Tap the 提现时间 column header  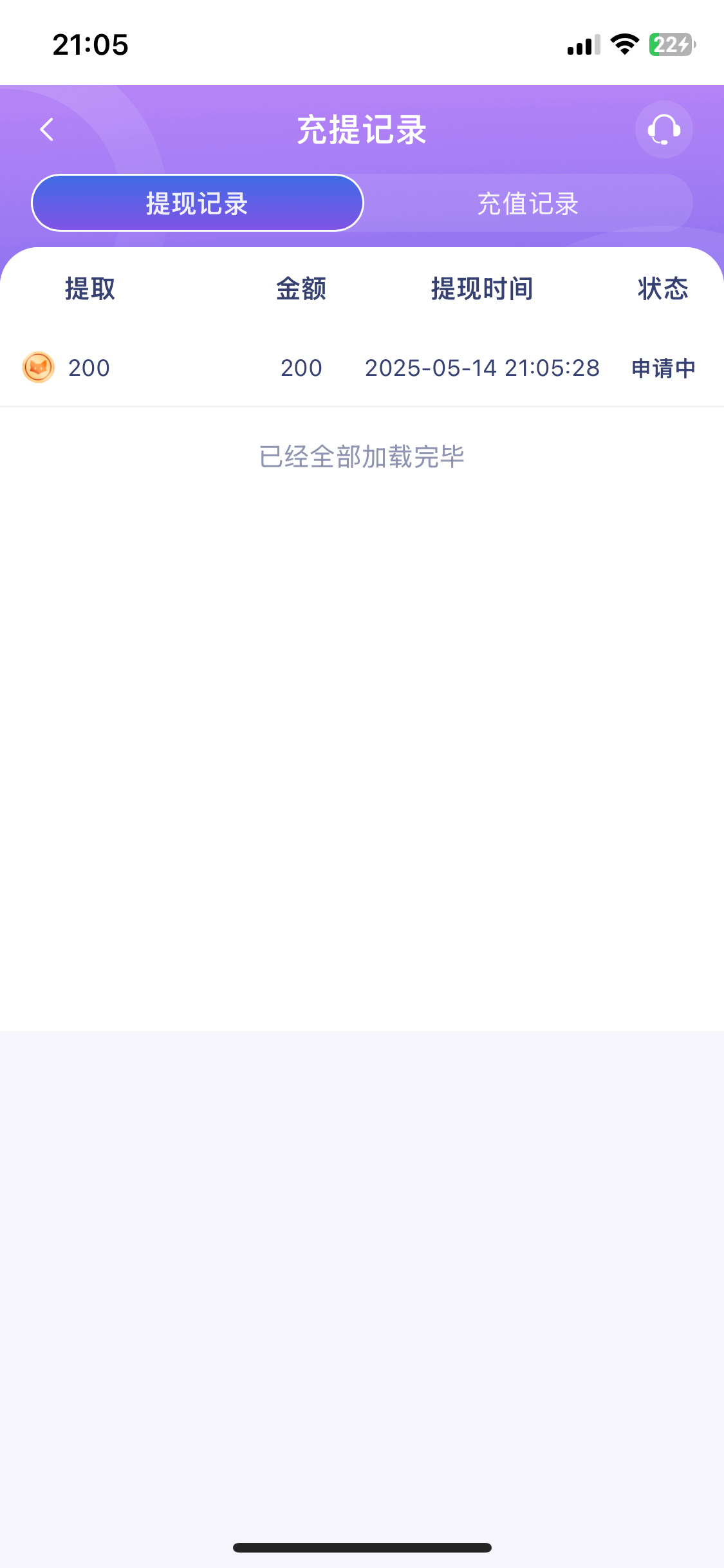pos(482,290)
